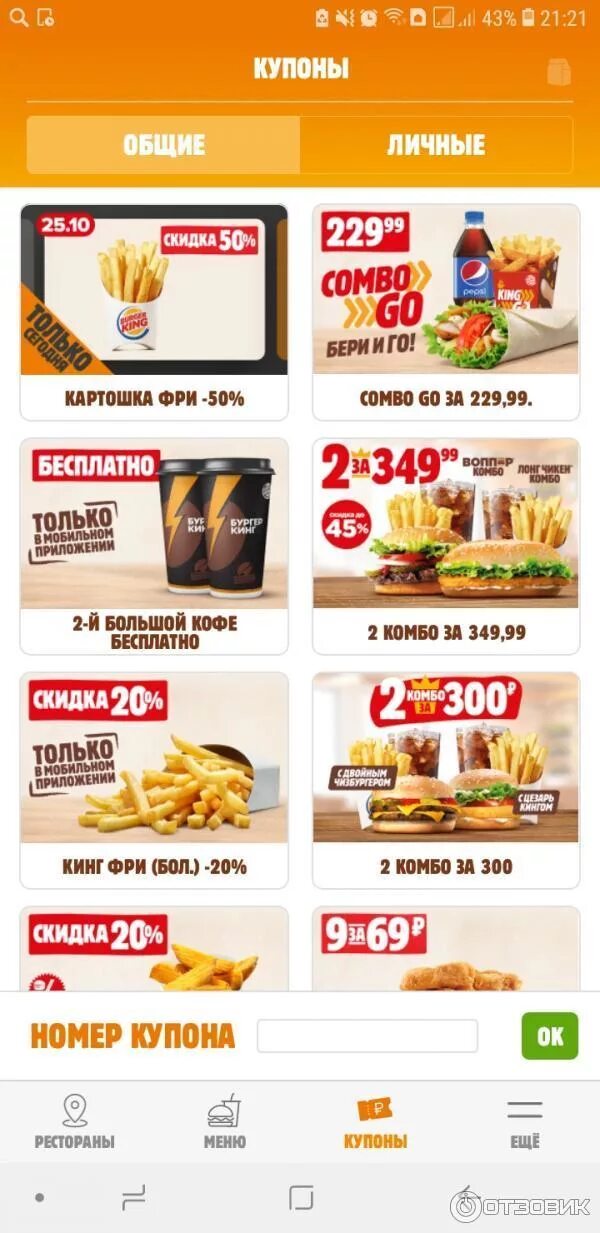The width and height of the screenshot is (600, 1233).
Task: Open the КАРТОШКА ФРИ -50% coupon
Action: 154,311
